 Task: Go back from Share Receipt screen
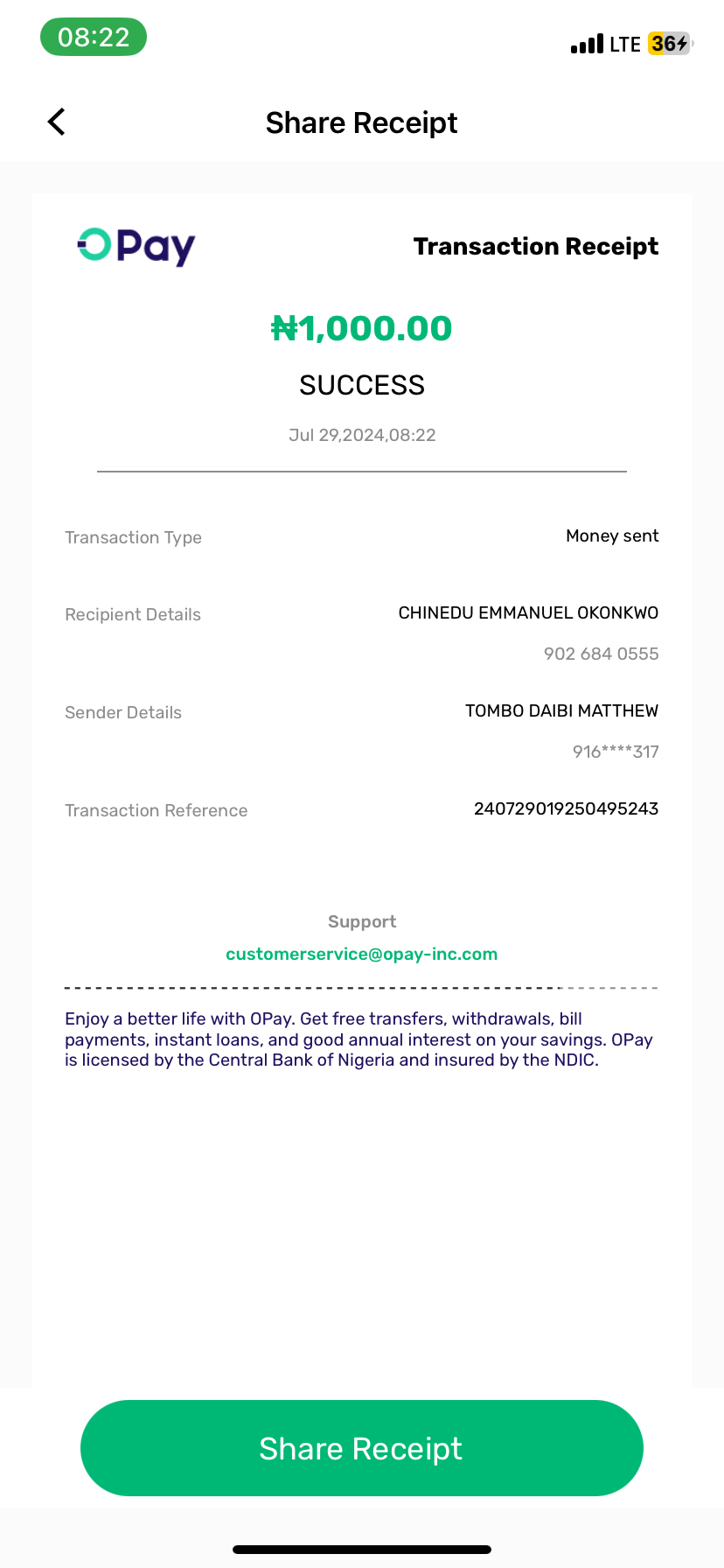pos(57,122)
